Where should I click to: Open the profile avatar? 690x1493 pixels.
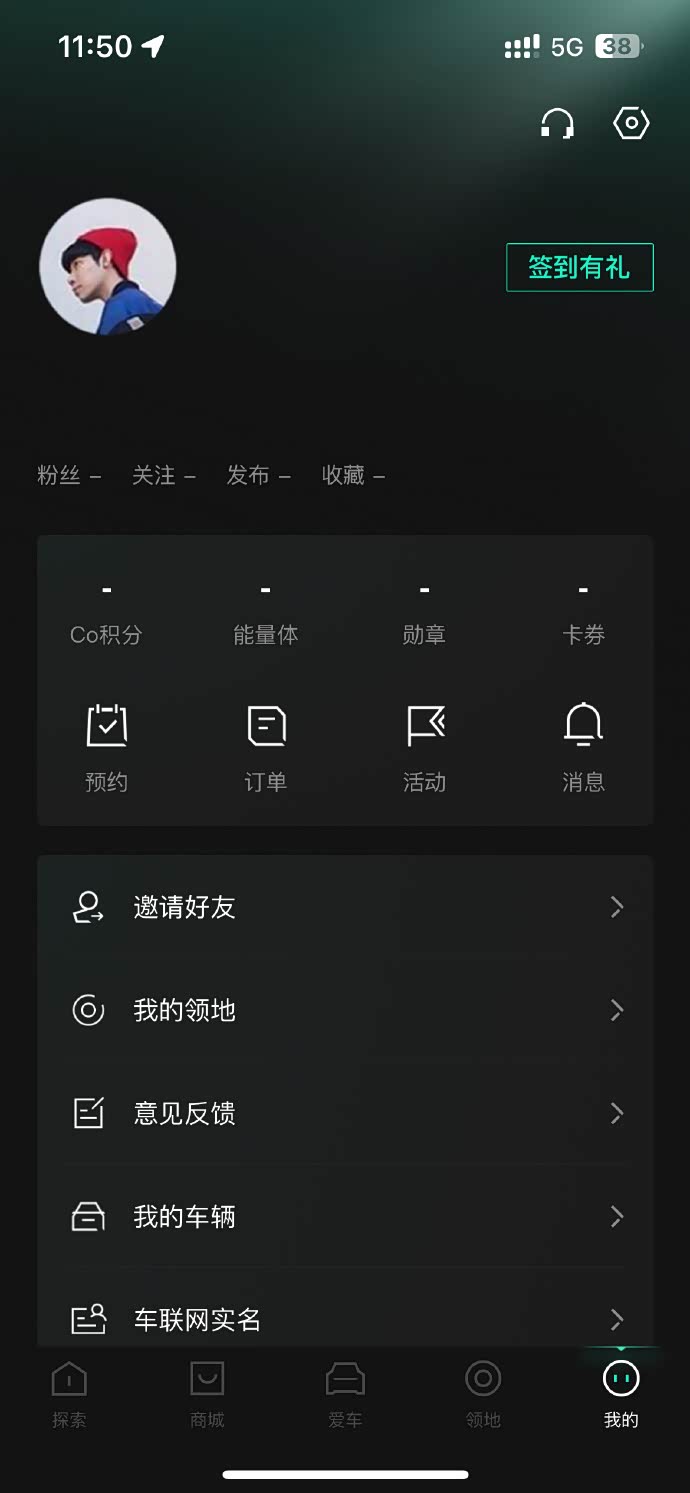(108, 266)
